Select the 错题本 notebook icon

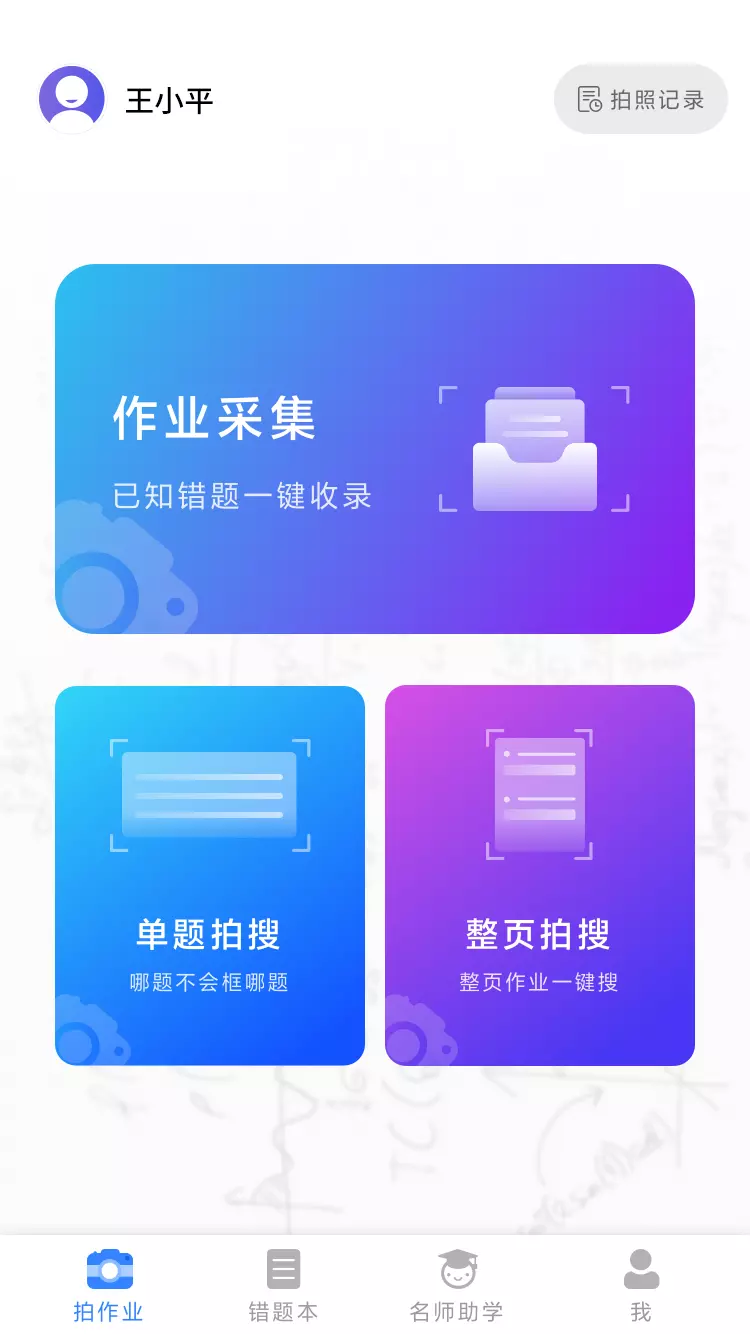tap(283, 1268)
